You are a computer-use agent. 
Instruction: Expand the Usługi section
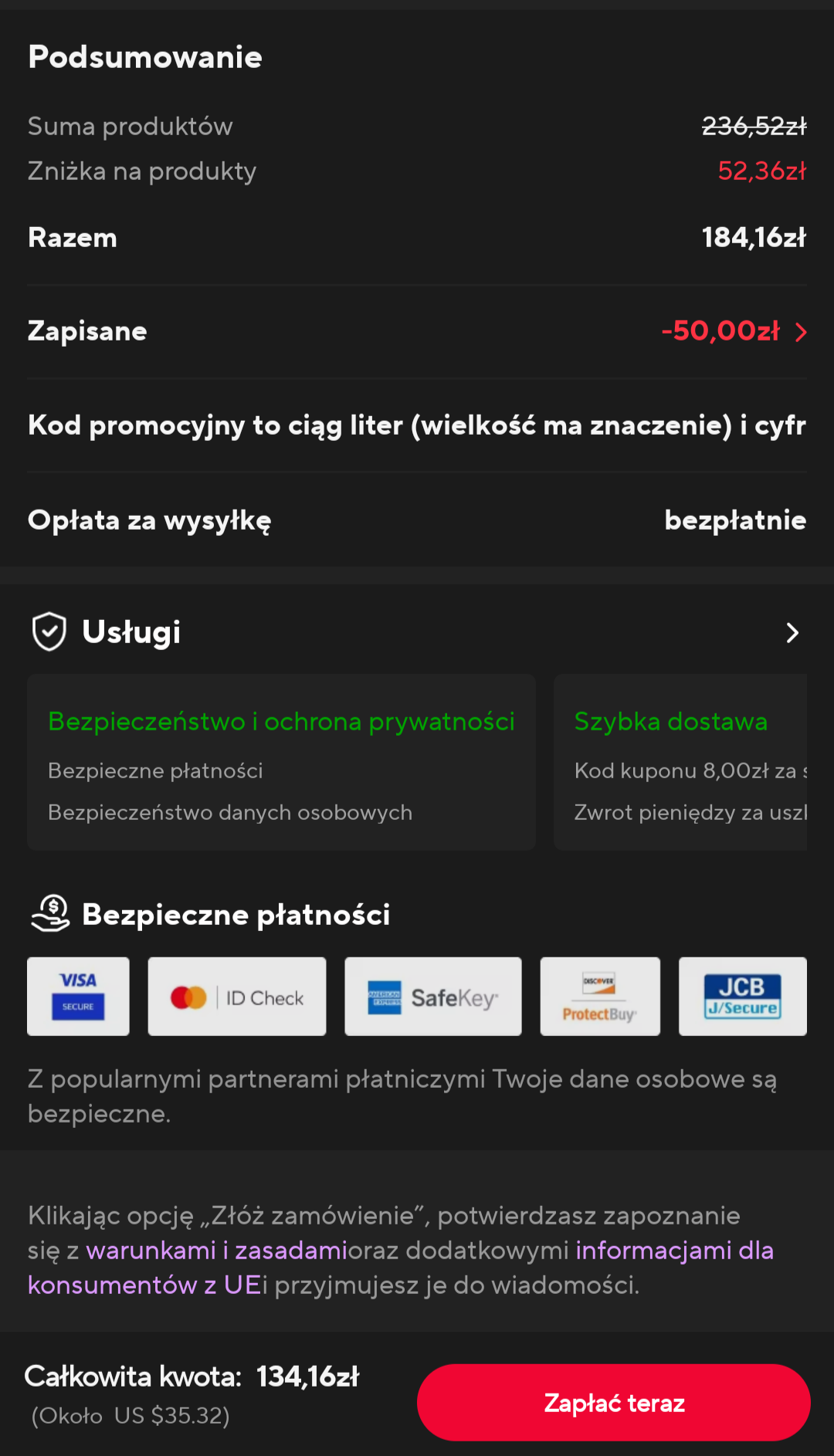(x=792, y=632)
